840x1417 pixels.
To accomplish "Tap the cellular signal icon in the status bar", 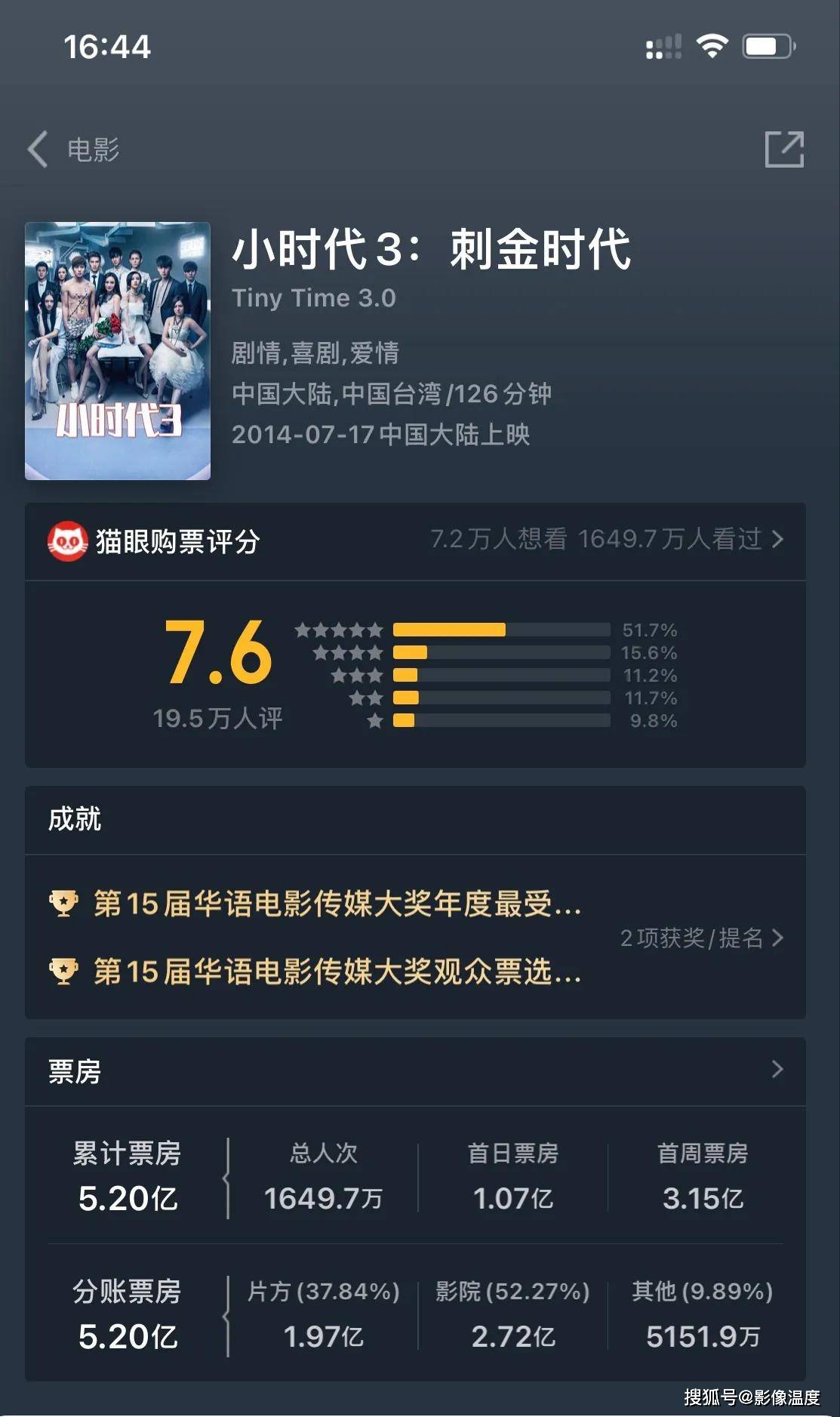I will pos(662,47).
